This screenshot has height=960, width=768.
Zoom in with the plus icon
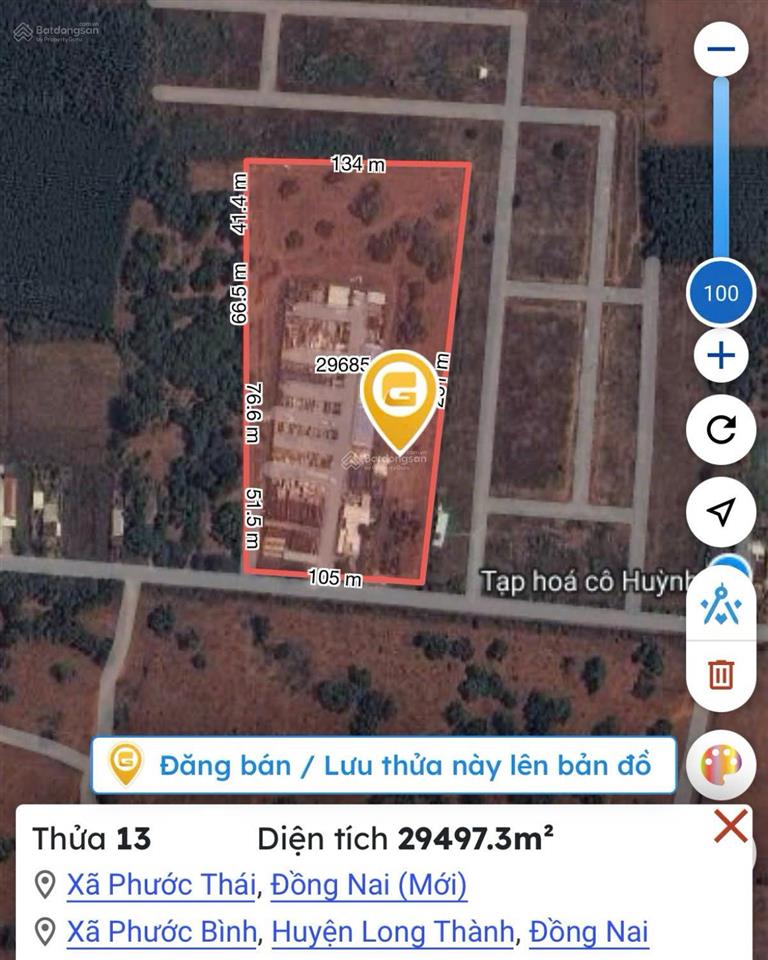722,356
